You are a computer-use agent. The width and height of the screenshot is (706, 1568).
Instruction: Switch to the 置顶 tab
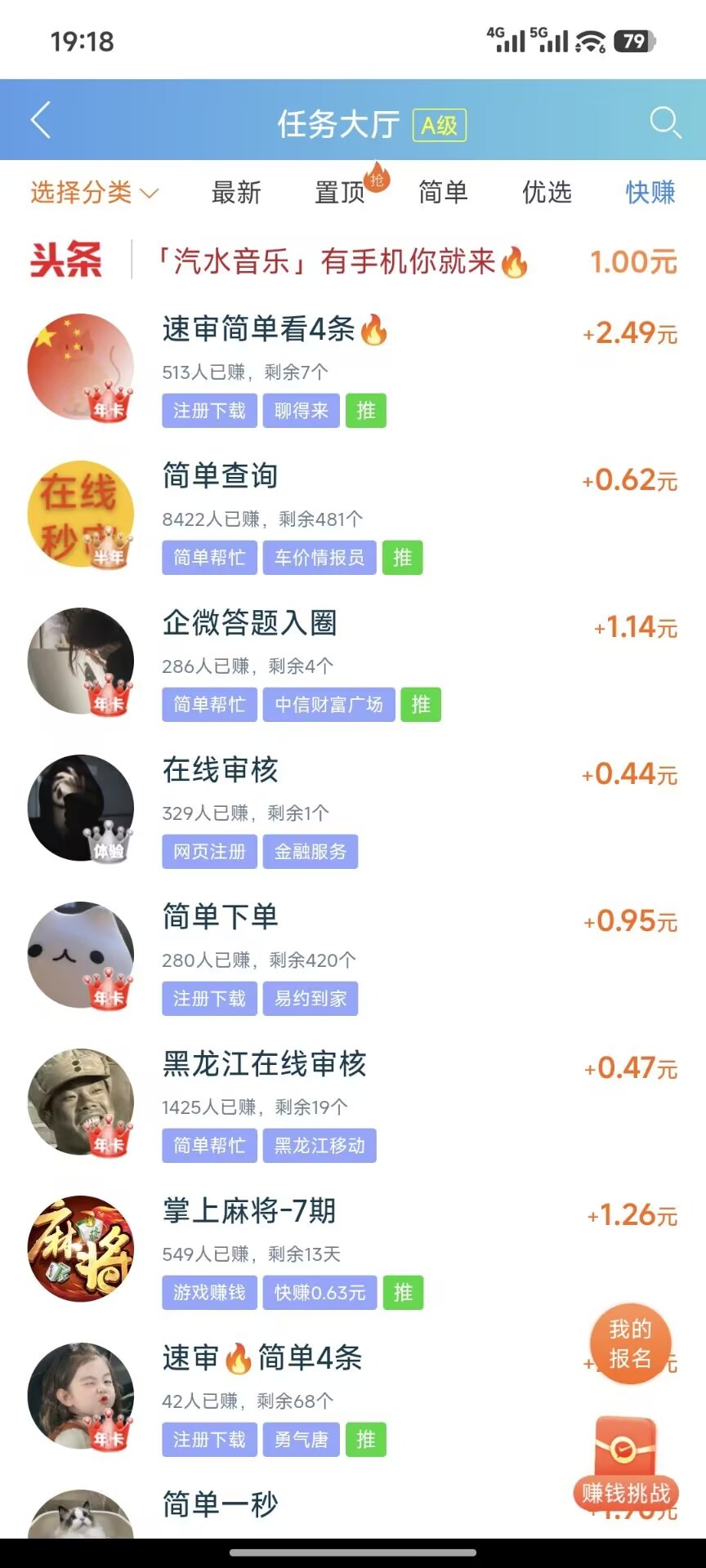coord(340,193)
